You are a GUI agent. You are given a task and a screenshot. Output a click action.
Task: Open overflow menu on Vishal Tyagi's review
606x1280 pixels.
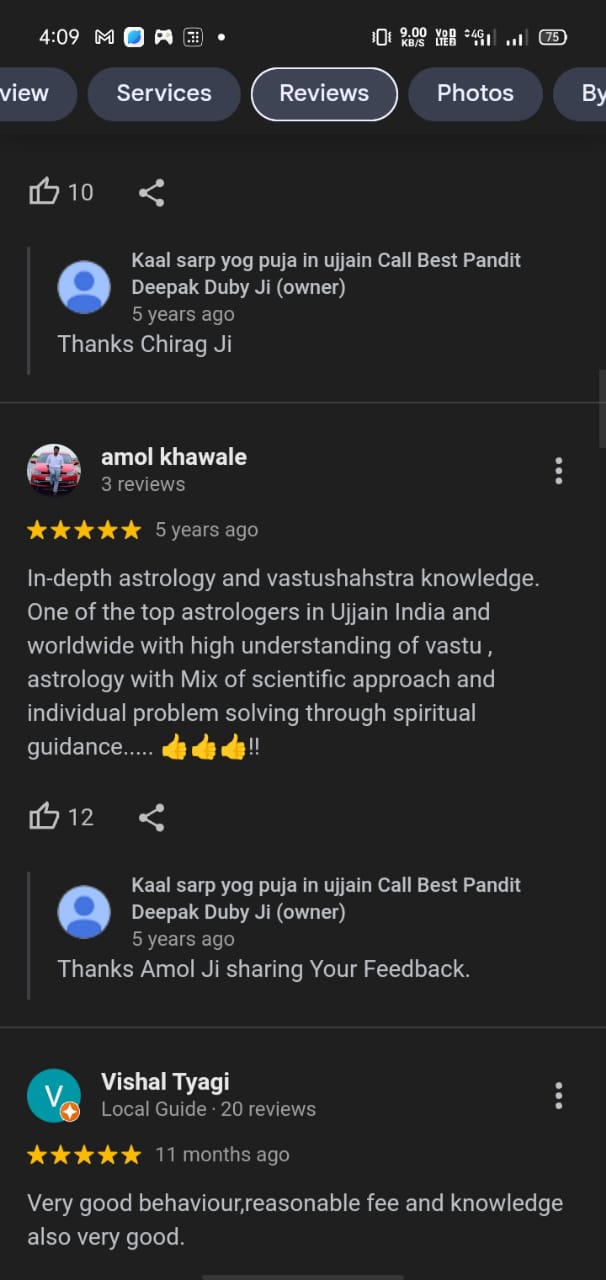[558, 1095]
